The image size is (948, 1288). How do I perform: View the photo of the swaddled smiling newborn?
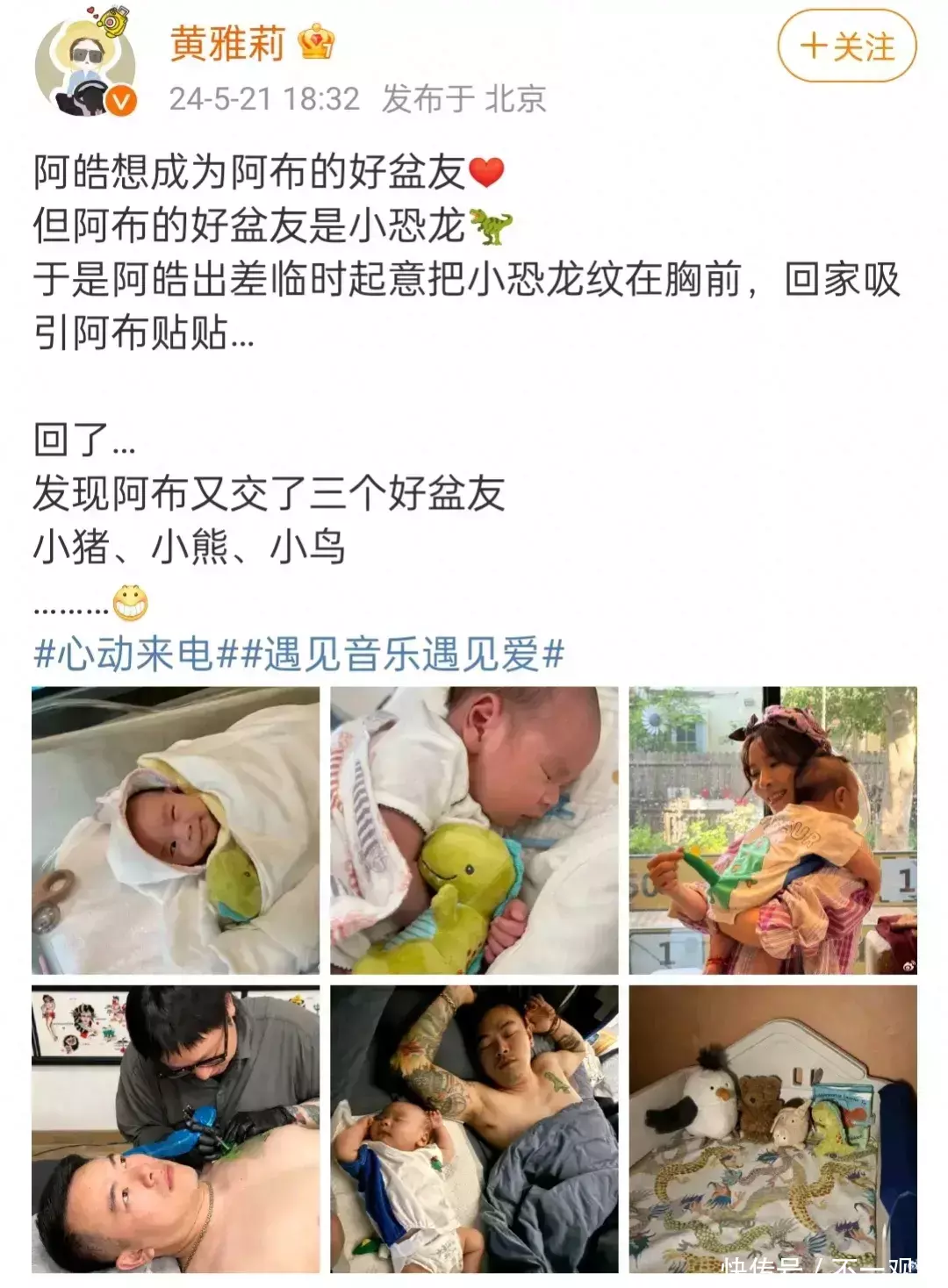click(x=176, y=830)
